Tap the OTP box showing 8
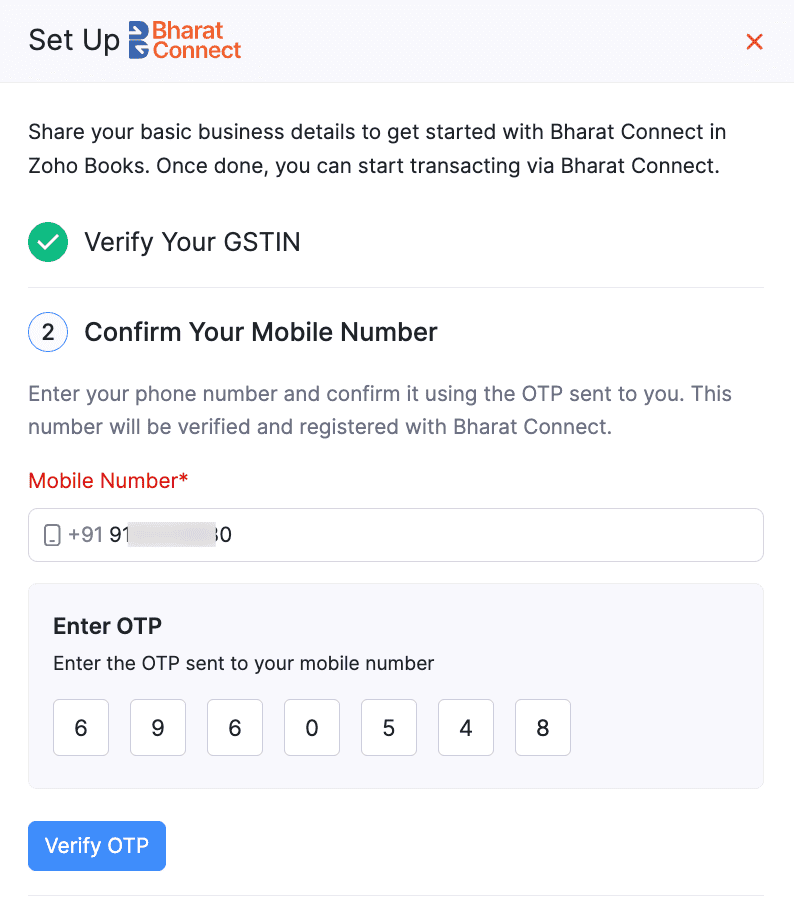794x916 pixels. click(543, 728)
